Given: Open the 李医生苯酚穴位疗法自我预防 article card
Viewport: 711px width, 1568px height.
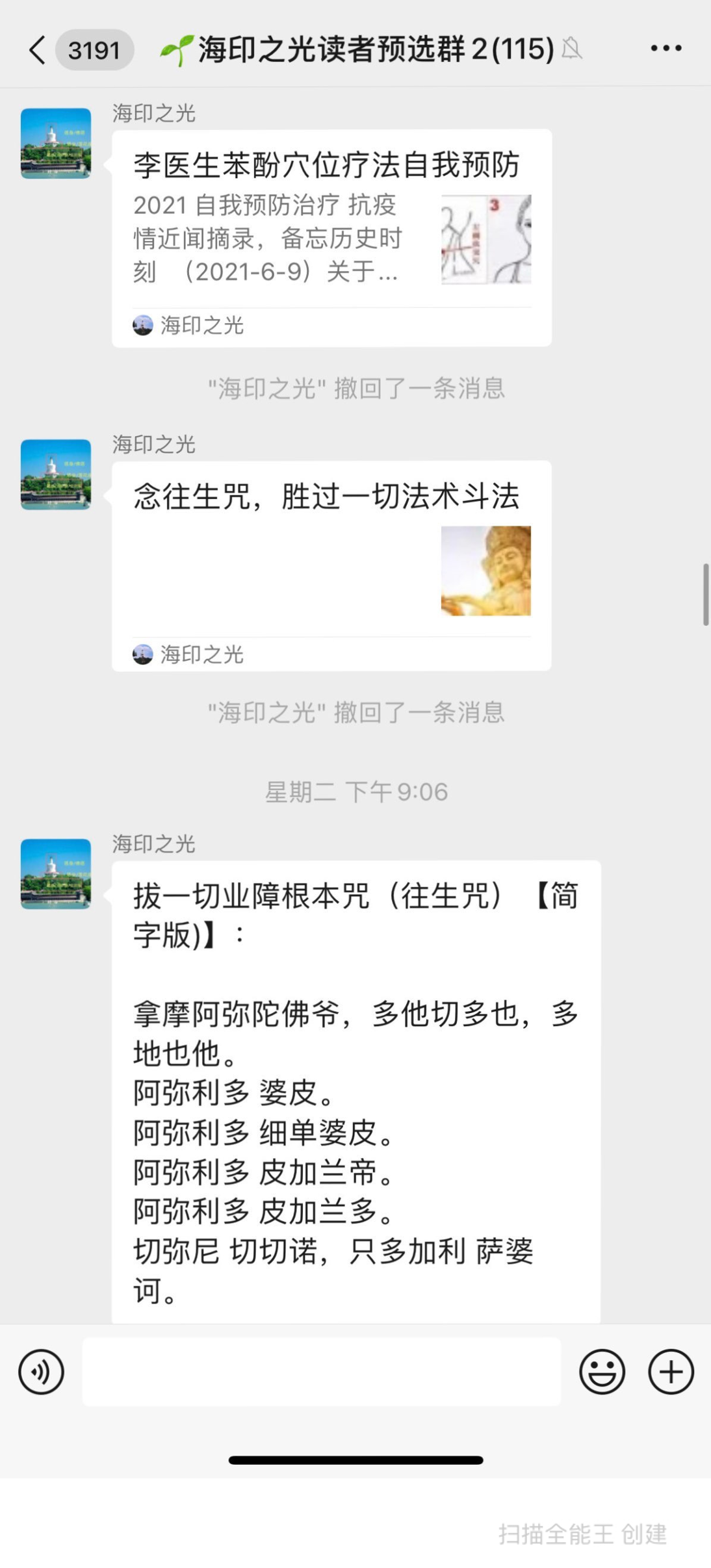Looking at the screenshot, I should click(x=331, y=237).
